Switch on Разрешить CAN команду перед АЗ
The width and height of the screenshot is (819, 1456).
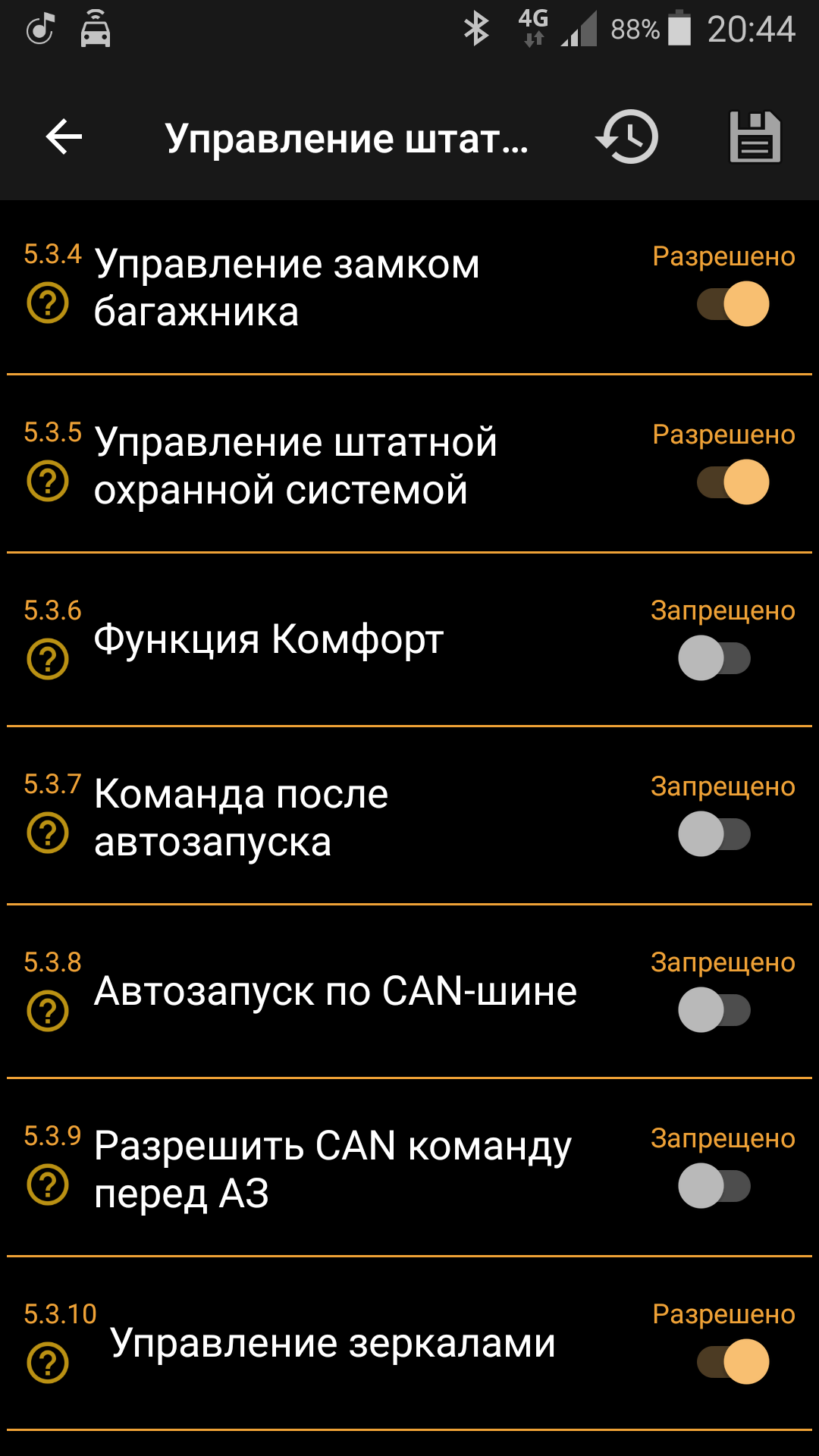pos(714,1186)
